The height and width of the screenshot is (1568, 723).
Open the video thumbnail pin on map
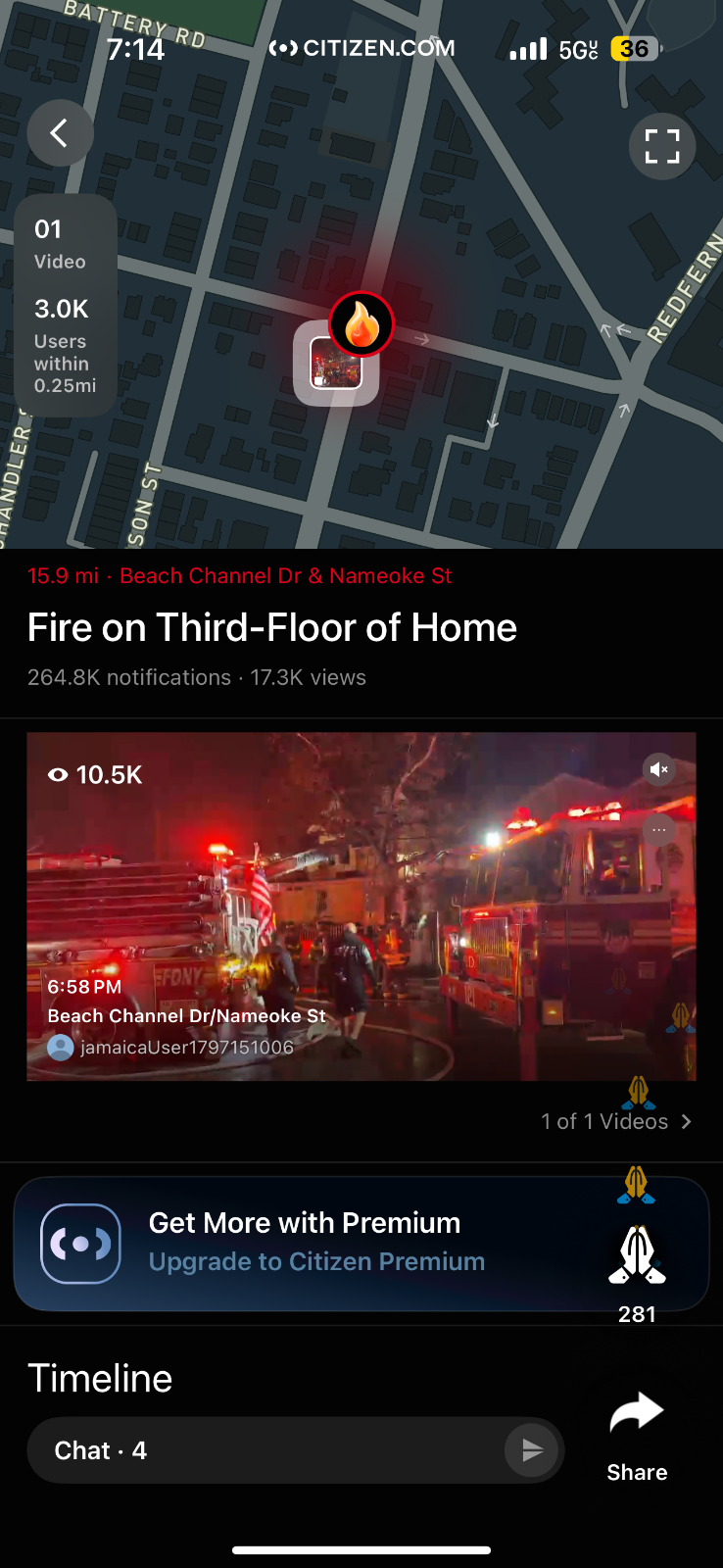click(x=335, y=365)
